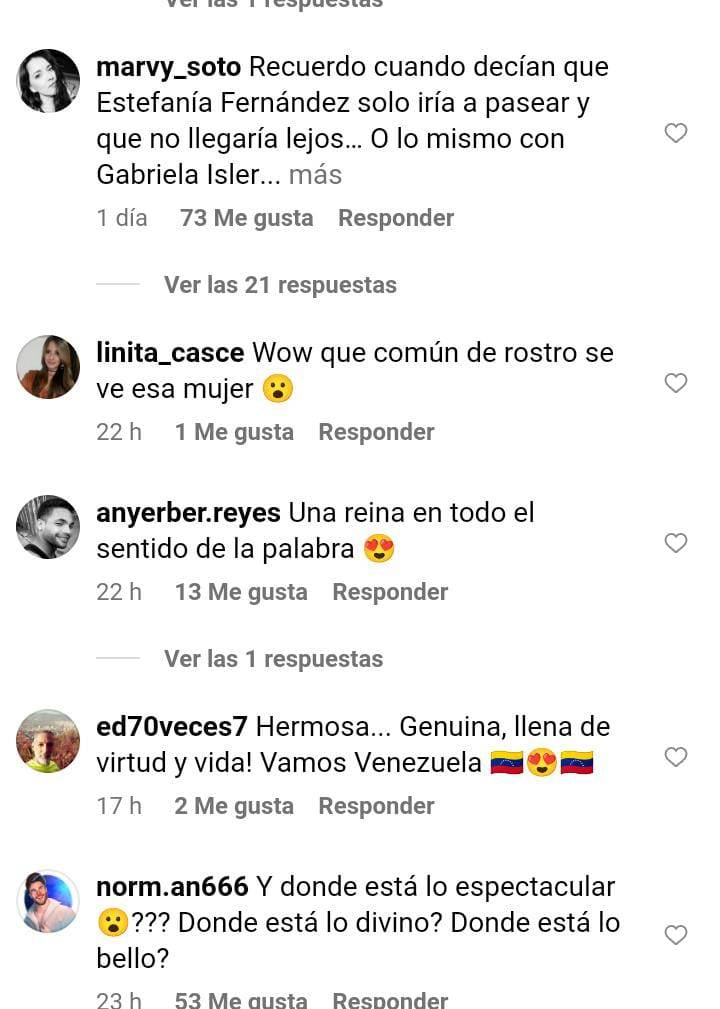Reply to norm.an666's comment
Image resolution: width=720 pixels, height=1009 pixels.
390,999
